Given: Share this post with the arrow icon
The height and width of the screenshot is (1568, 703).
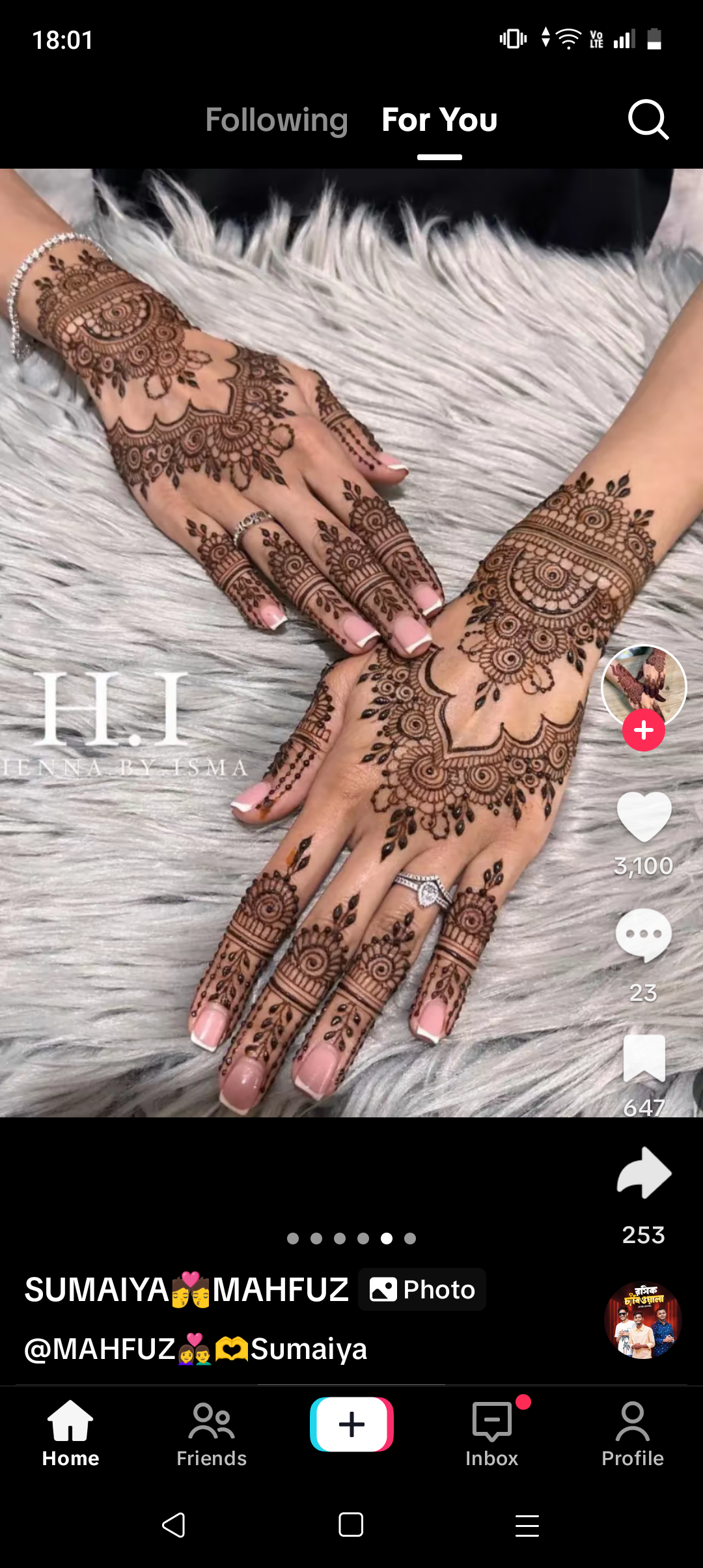Looking at the screenshot, I should point(644,1173).
